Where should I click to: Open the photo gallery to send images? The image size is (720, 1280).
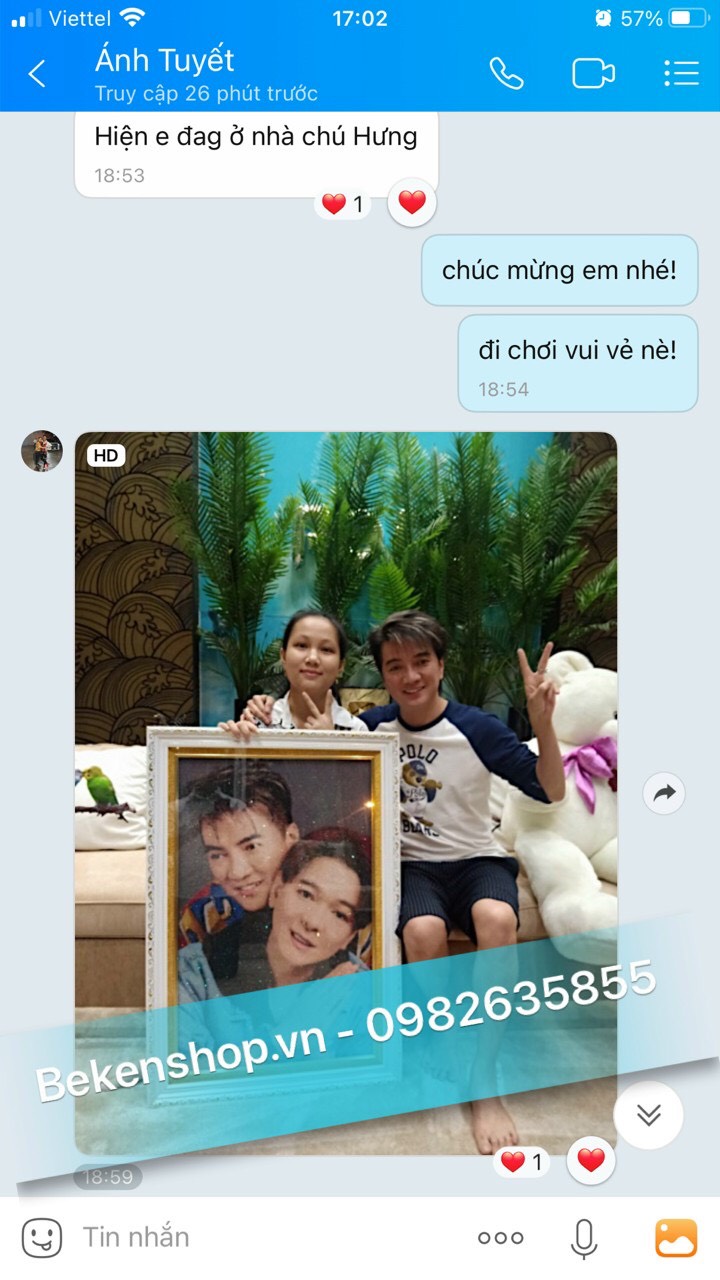(x=676, y=1238)
